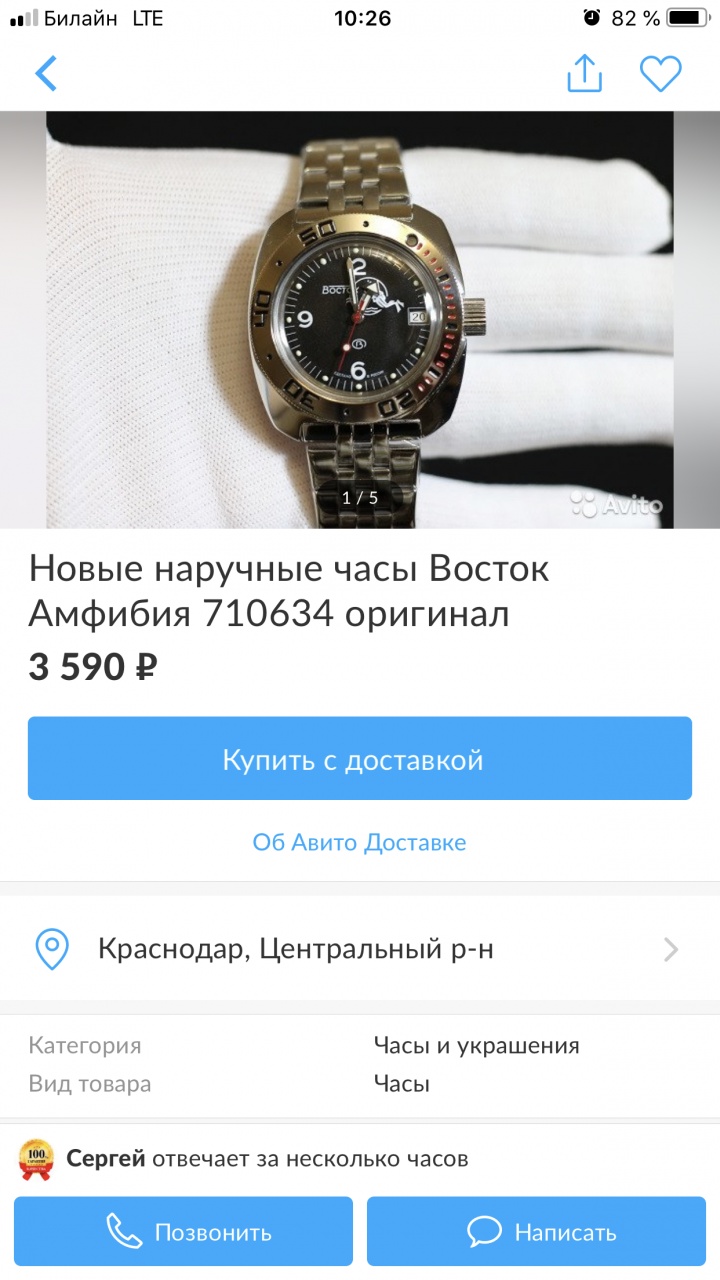
Task: Open location Краснодар, Центральный р-н
Action: pyautogui.click(x=360, y=949)
